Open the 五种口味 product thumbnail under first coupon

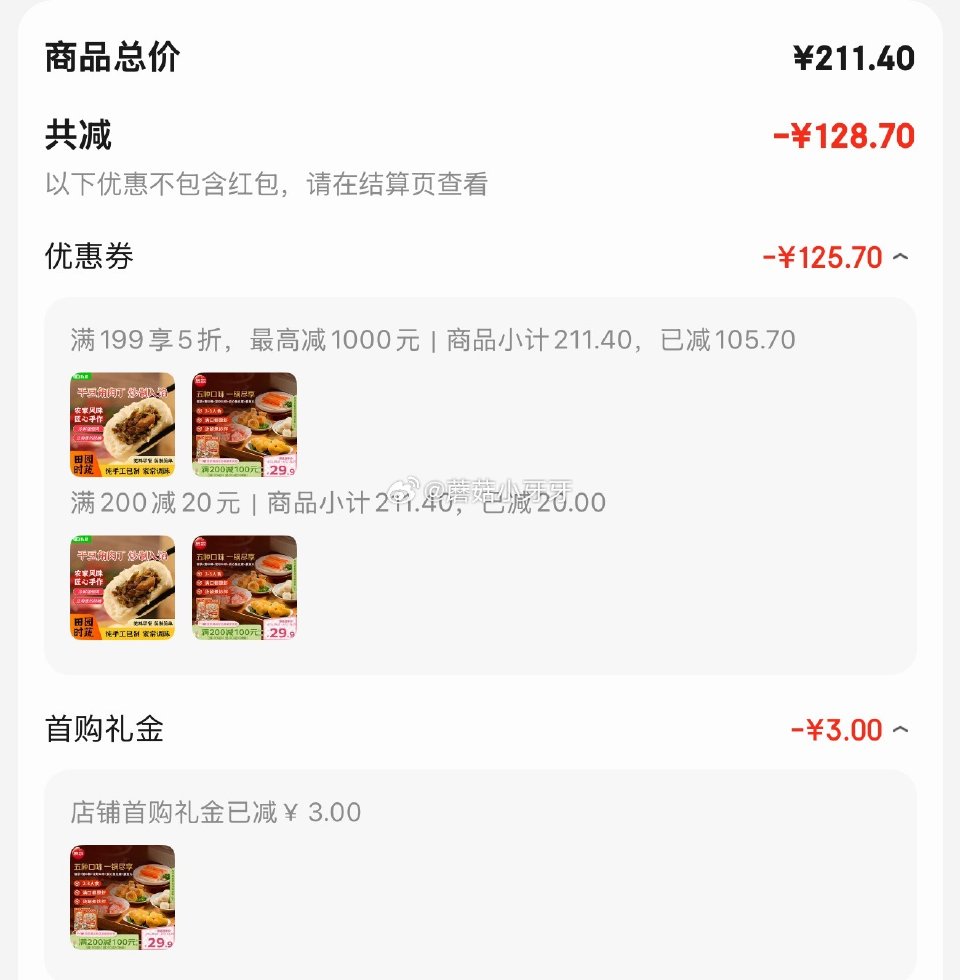click(245, 425)
